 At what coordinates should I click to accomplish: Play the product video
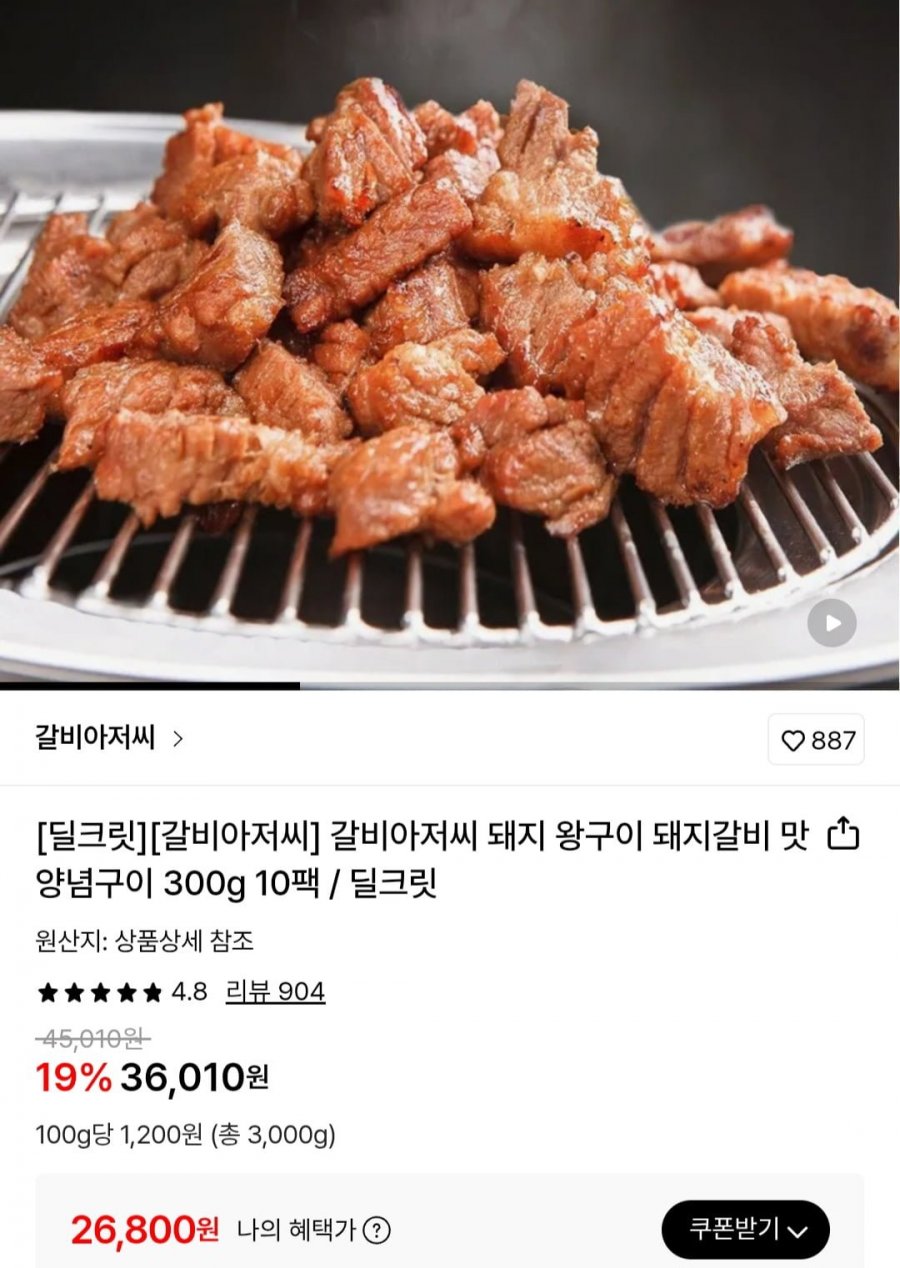(832, 623)
